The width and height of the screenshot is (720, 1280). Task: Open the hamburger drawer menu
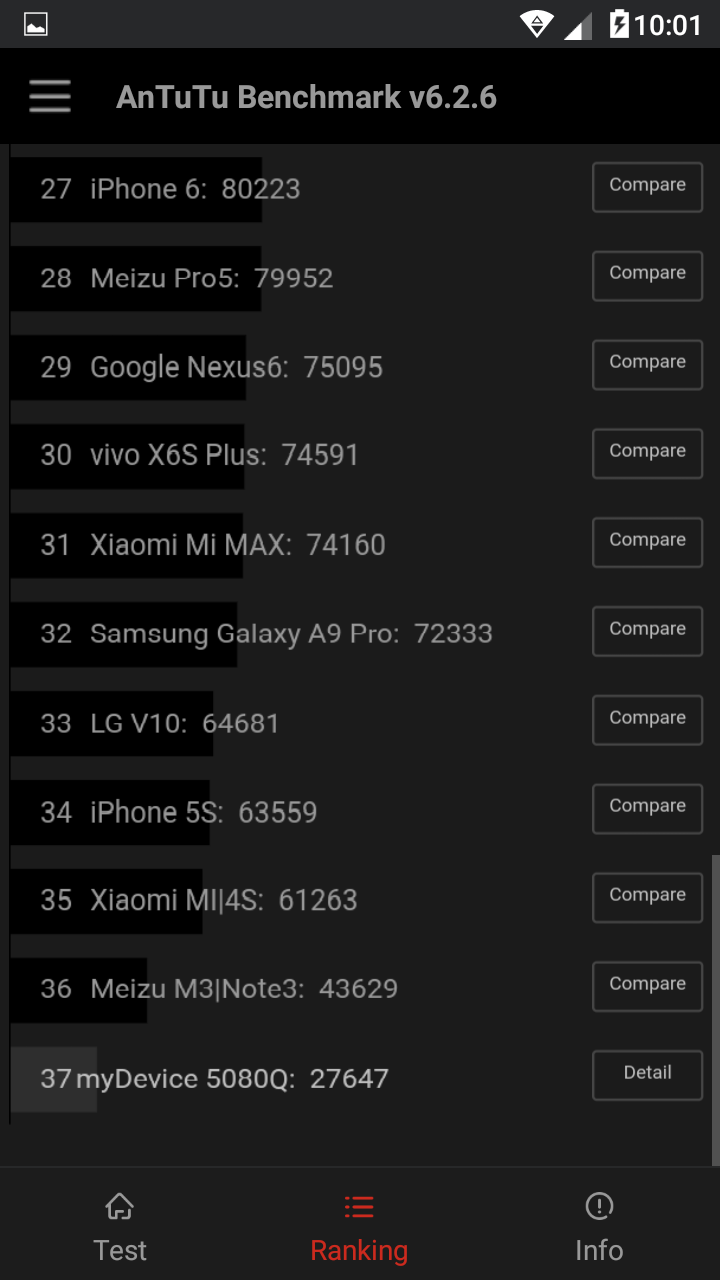point(49,96)
